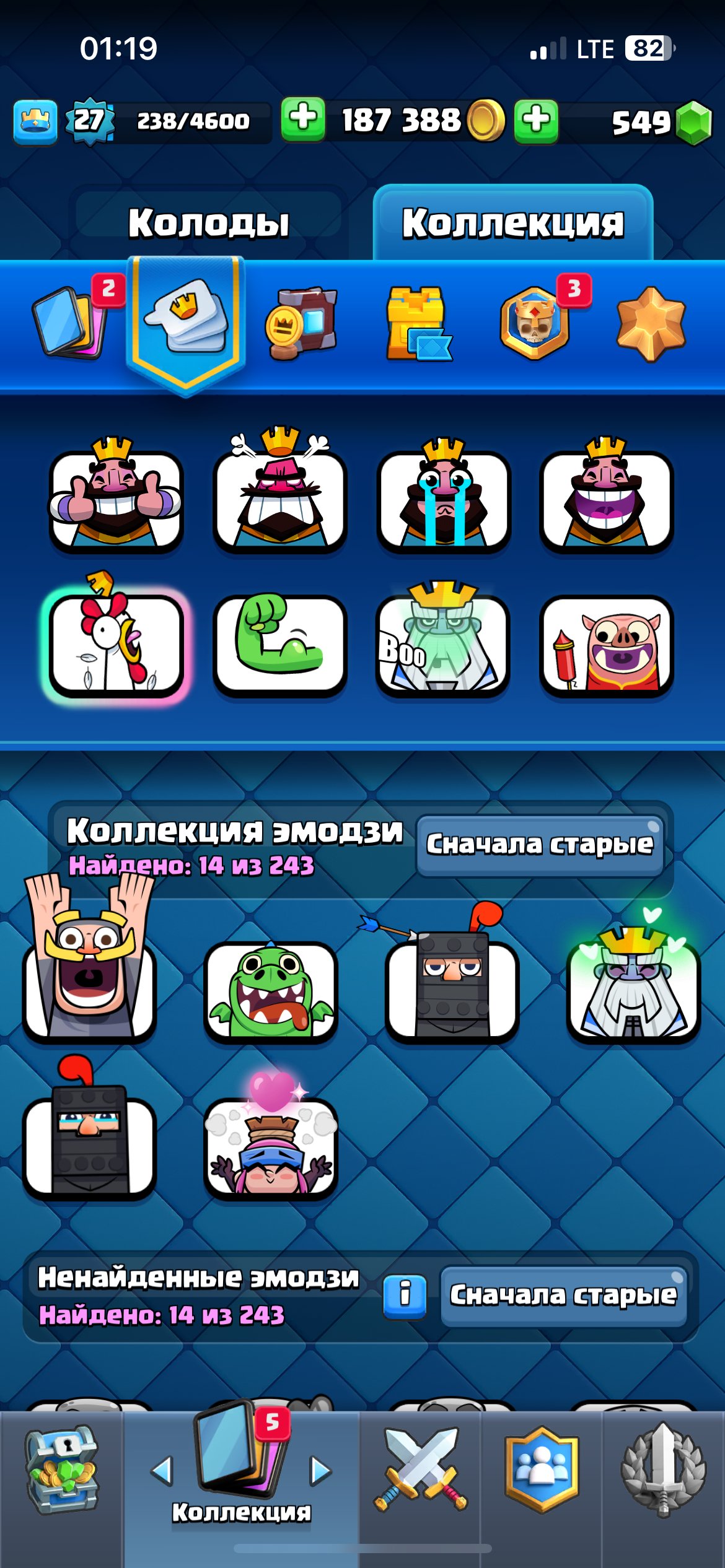This screenshot has width=725, height=1568.
Task: Change sorting in Коллекция эмодзи section
Action: pyautogui.click(x=540, y=844)
